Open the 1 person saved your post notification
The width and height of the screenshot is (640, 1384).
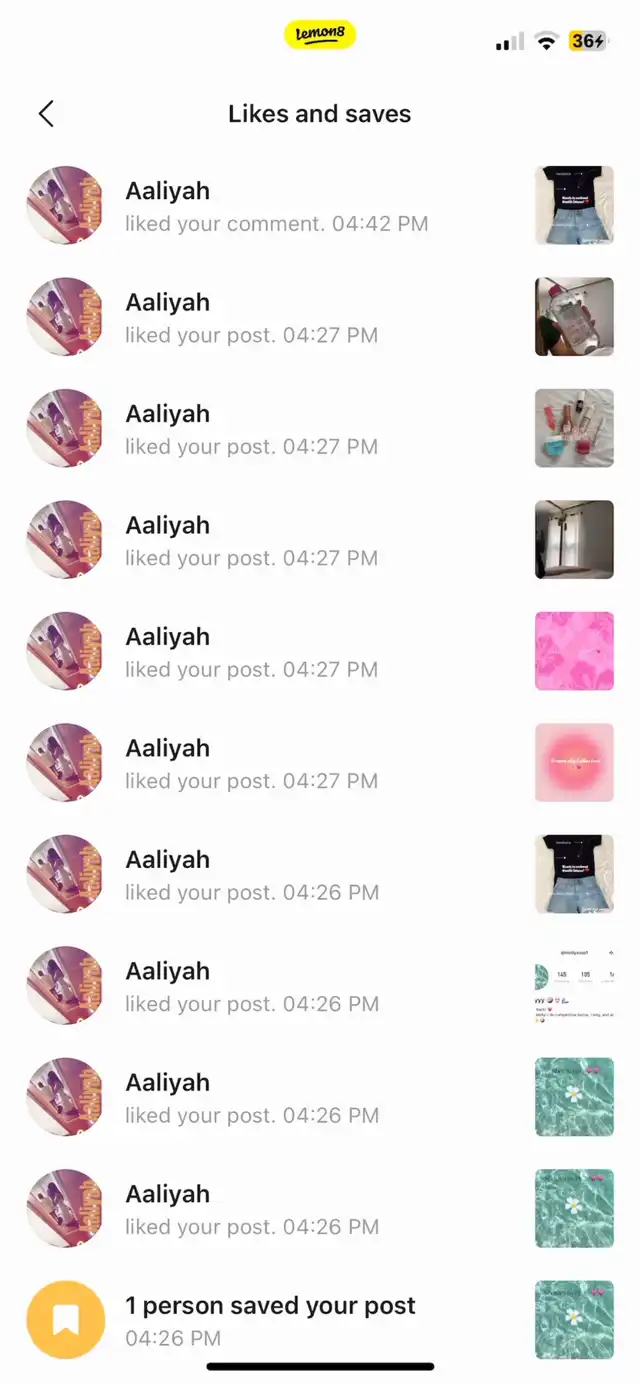click(270, 1319)
